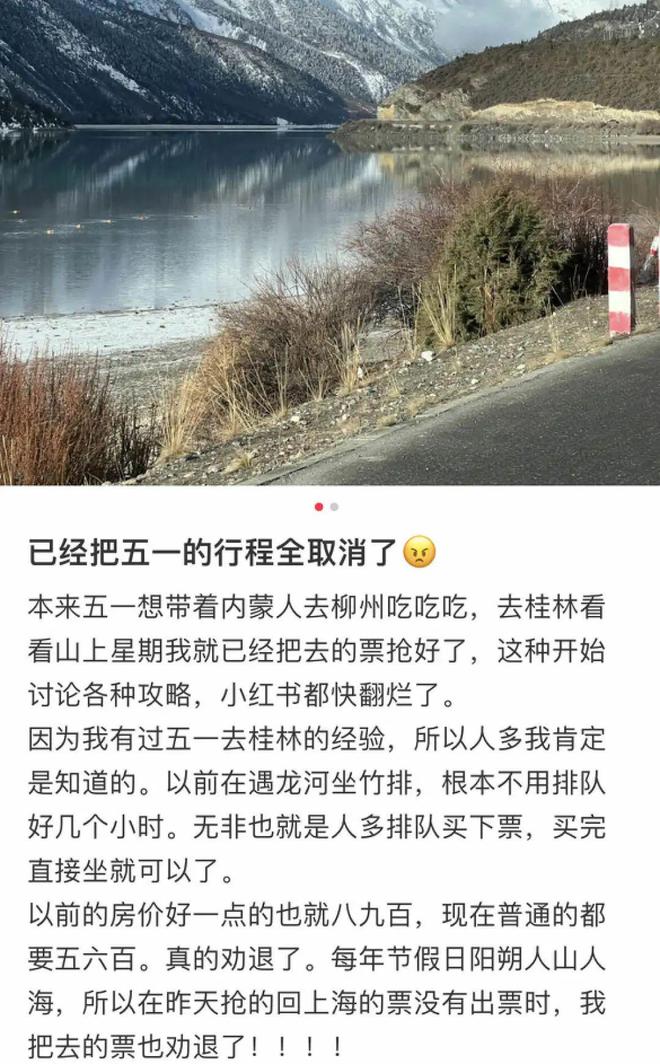Tap the second dot of the photo page indicator
The height and width of the screenshot is (1064, 660).
335,507
